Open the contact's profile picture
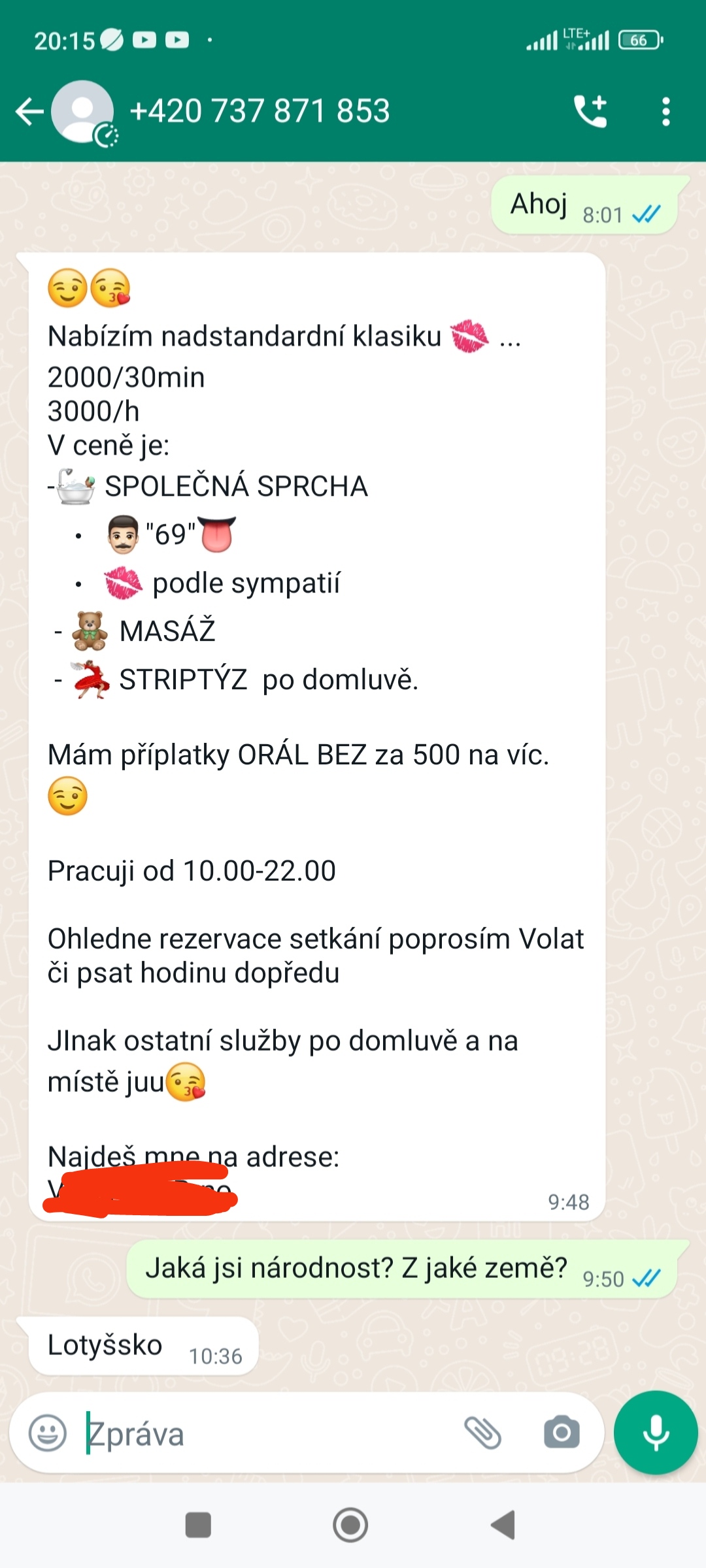The width and height of the screenshot is (706, 1568). [83, 112]
